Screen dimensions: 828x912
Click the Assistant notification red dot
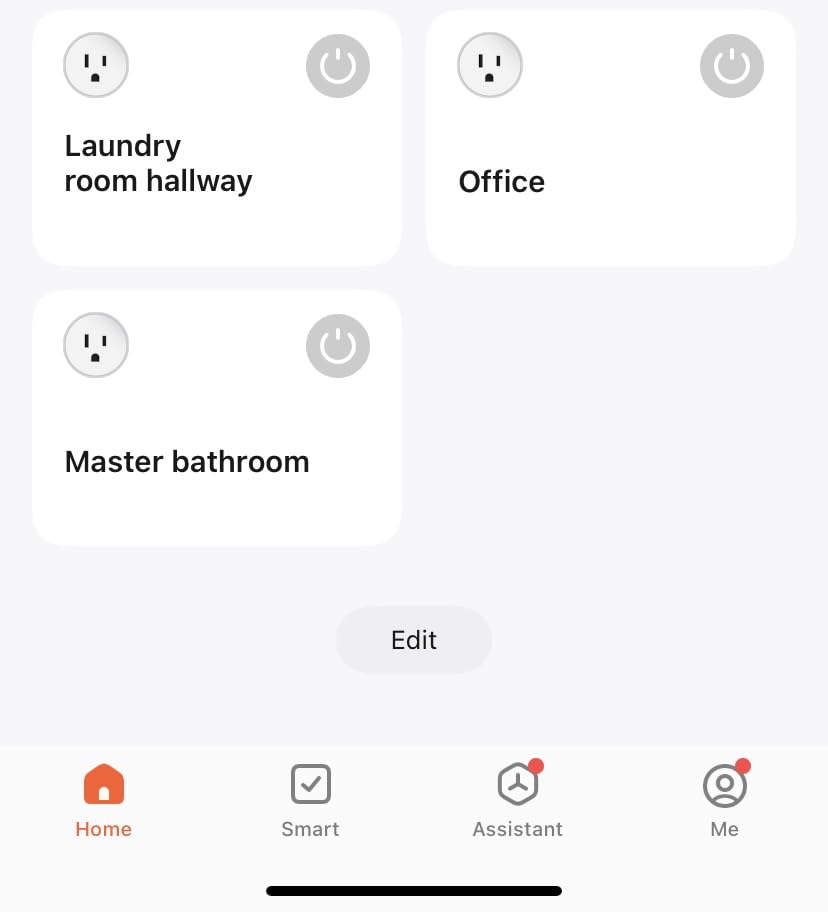coord(537,766)
